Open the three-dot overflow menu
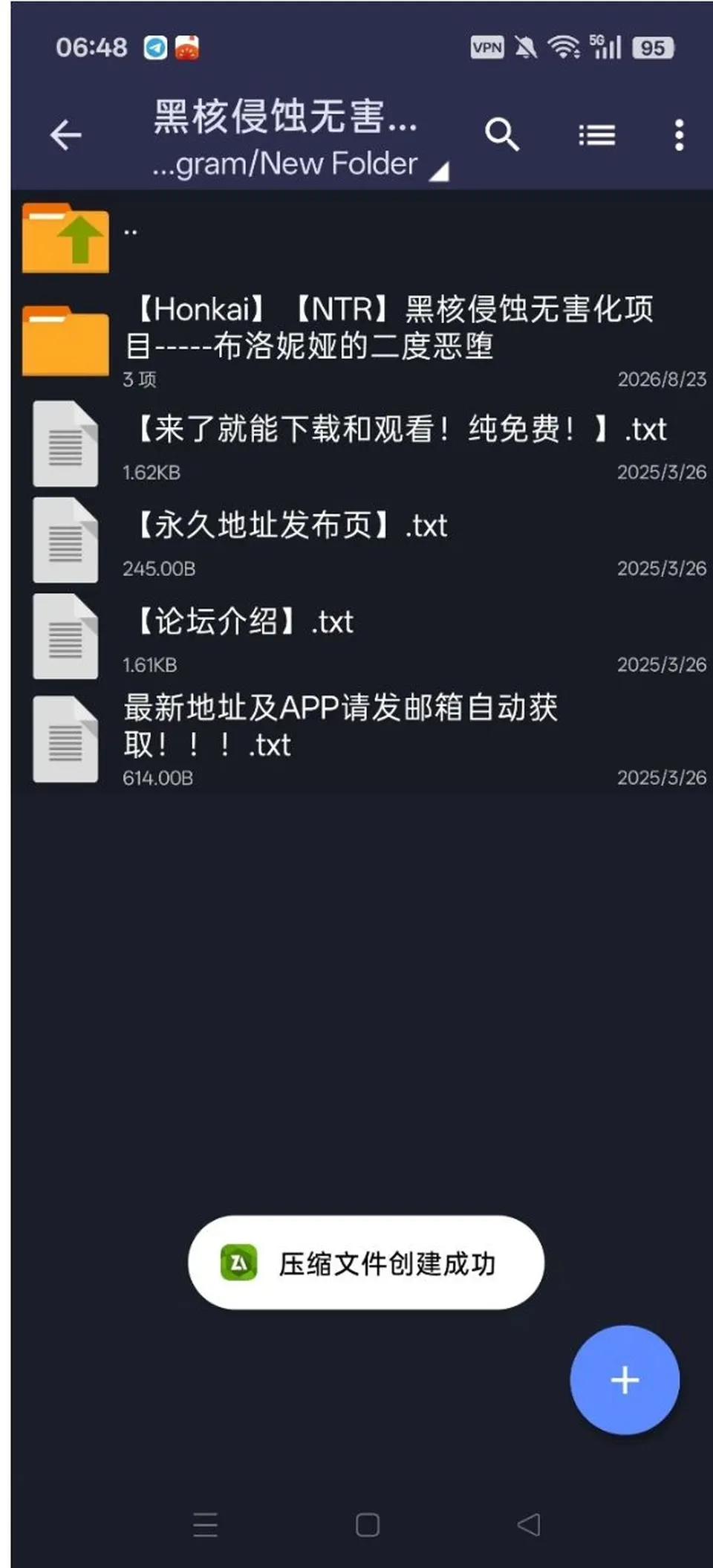 [679, 135]
